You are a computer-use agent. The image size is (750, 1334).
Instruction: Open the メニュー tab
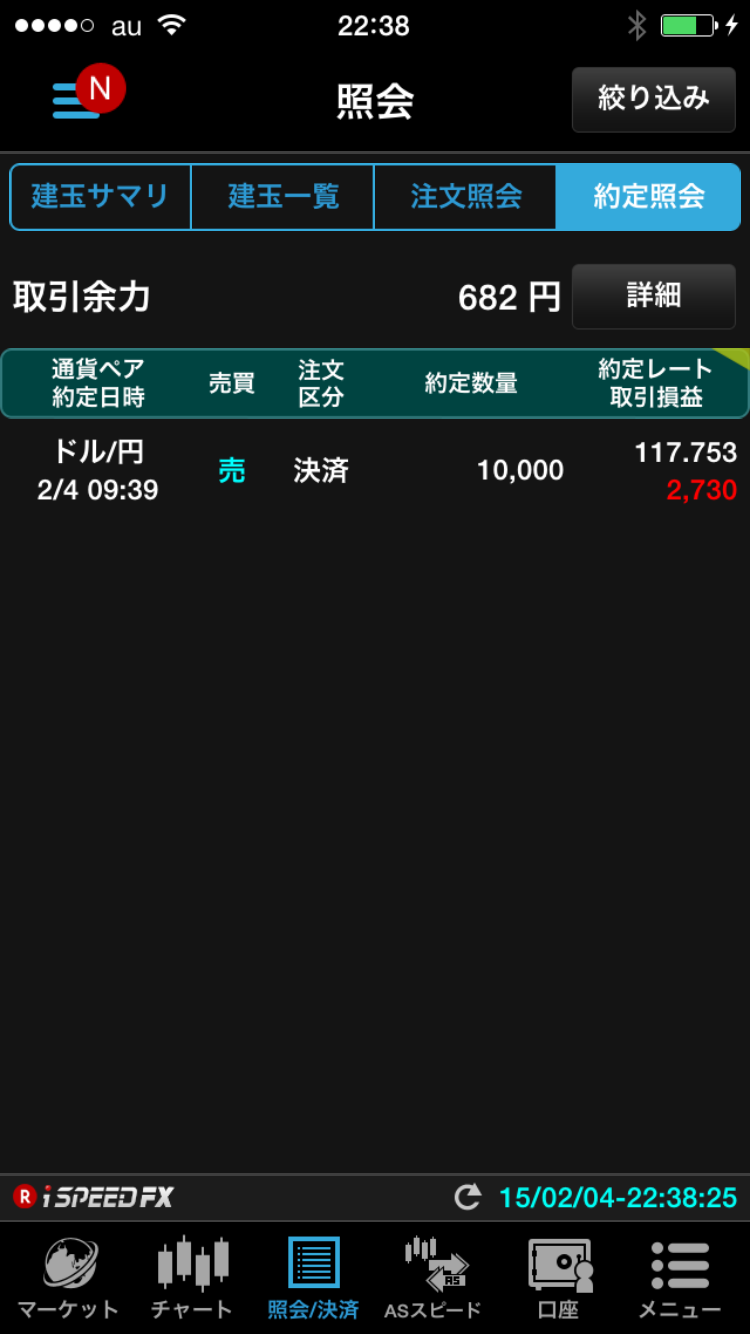coord(680,1277)
